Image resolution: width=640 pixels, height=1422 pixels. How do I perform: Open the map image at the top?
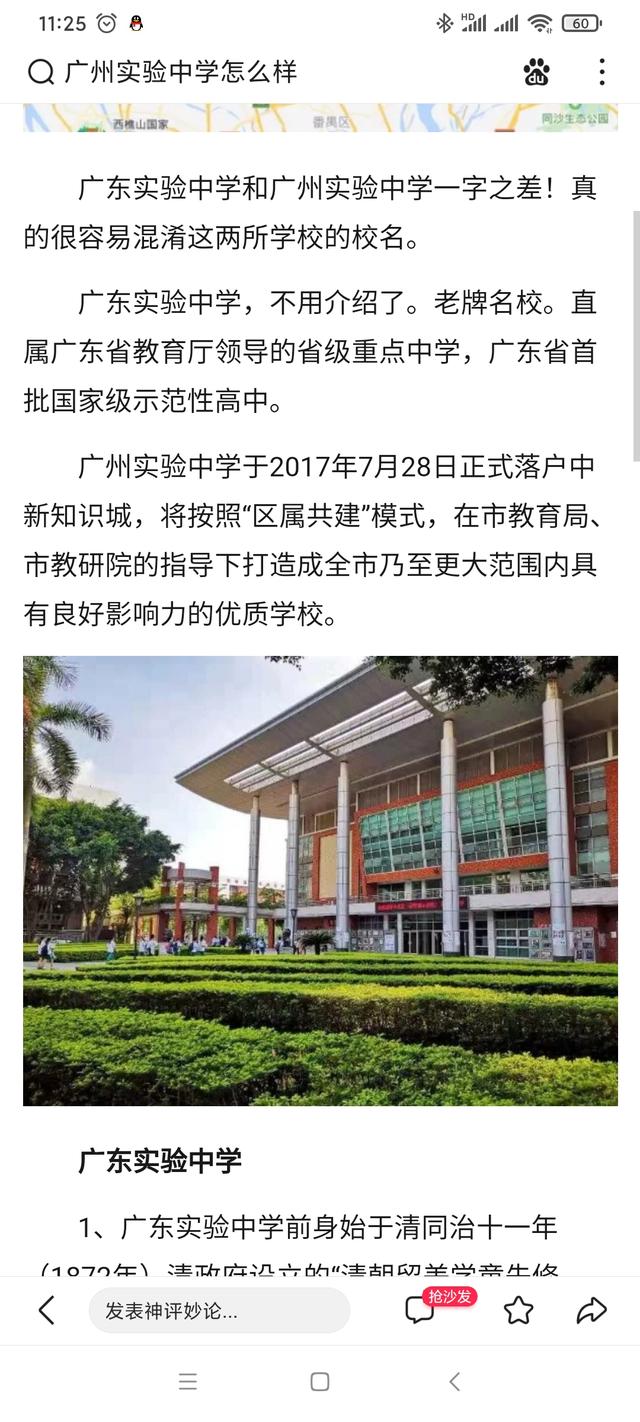point(320,118)
